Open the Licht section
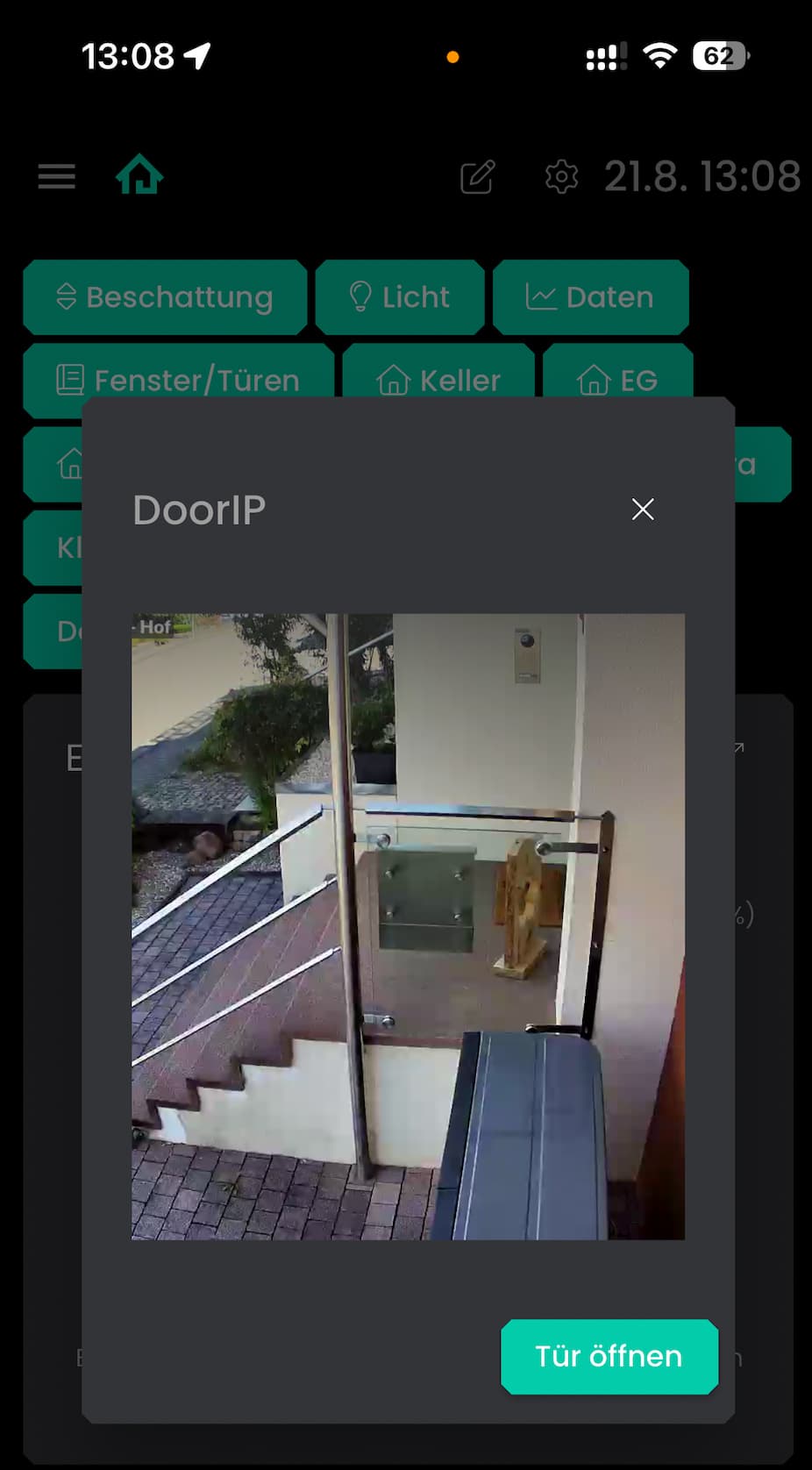The width and height of the screenshot is (812, 1470). point(400,296)
